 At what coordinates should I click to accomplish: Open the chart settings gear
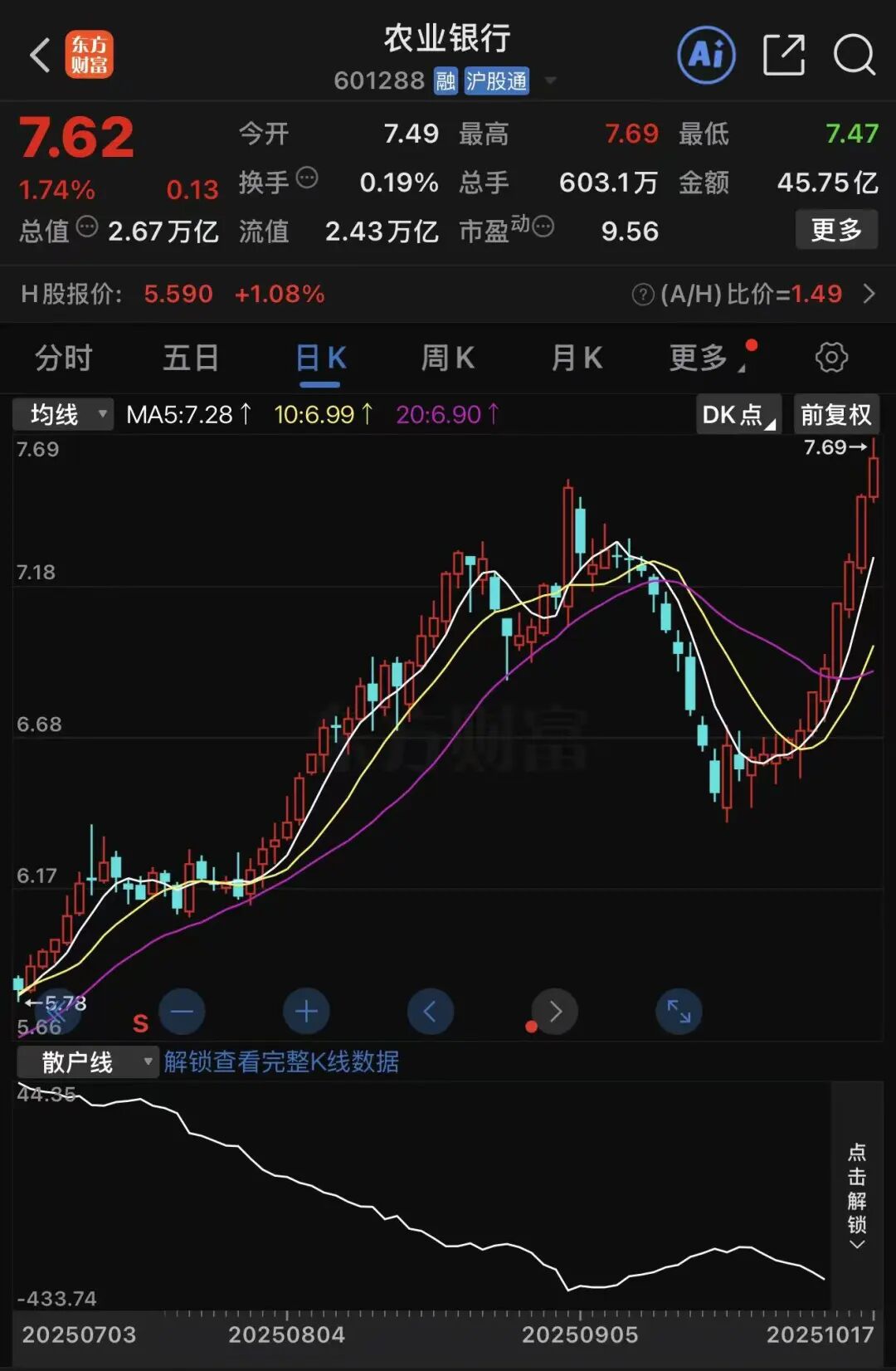point(830,357)
